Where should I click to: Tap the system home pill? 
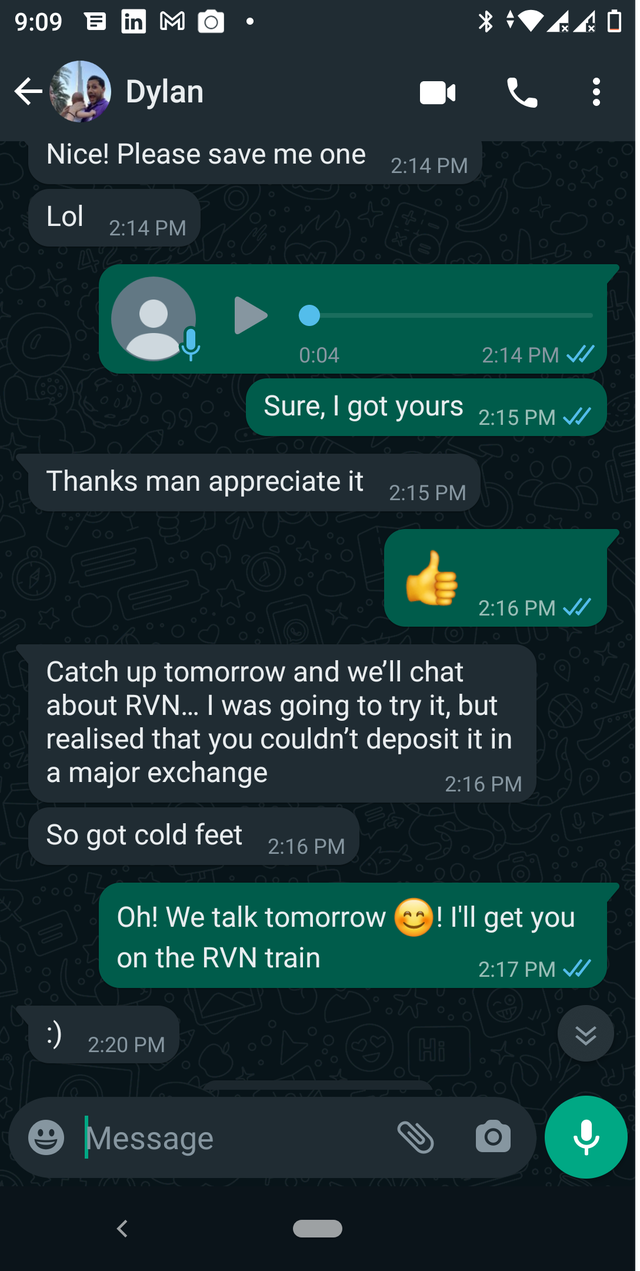318,1228
